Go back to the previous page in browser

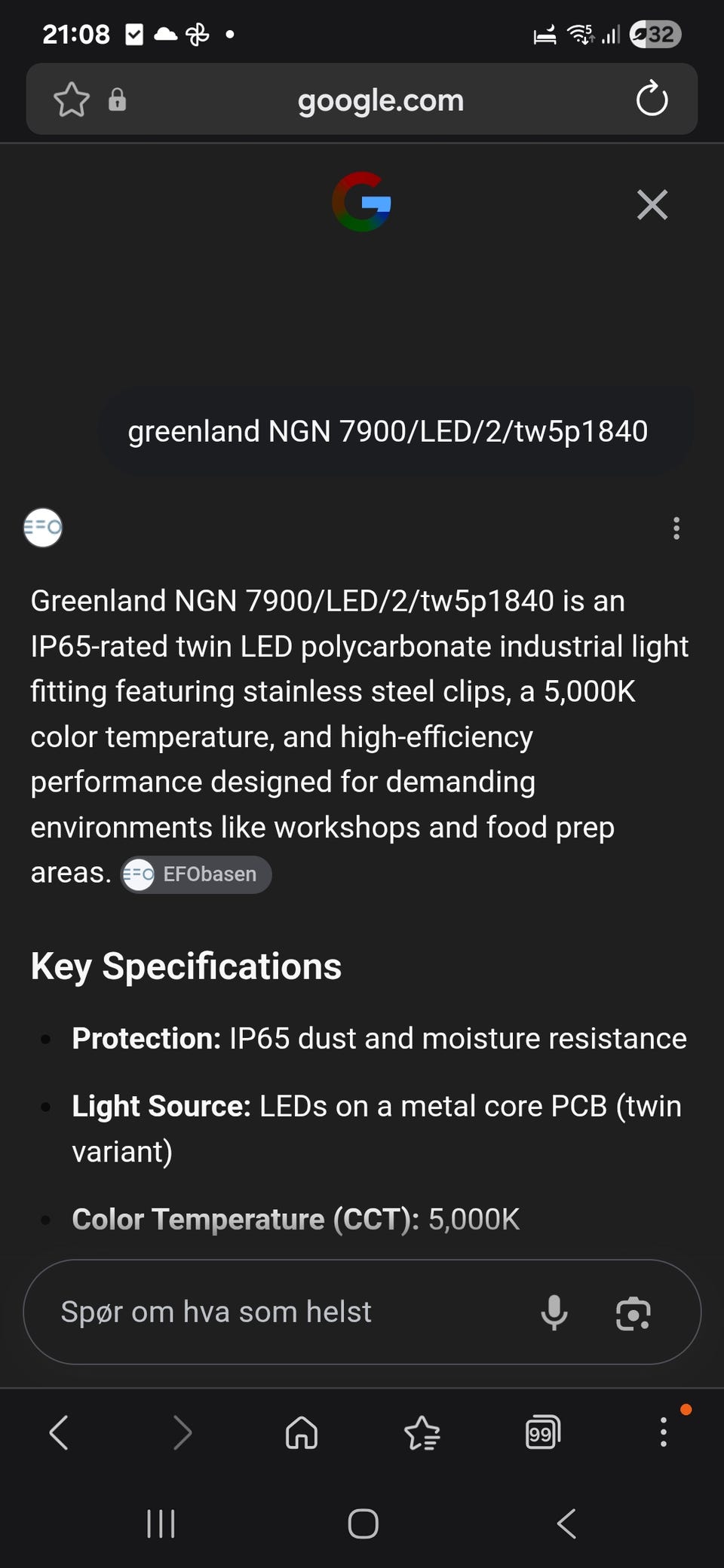coord(60,1432)
